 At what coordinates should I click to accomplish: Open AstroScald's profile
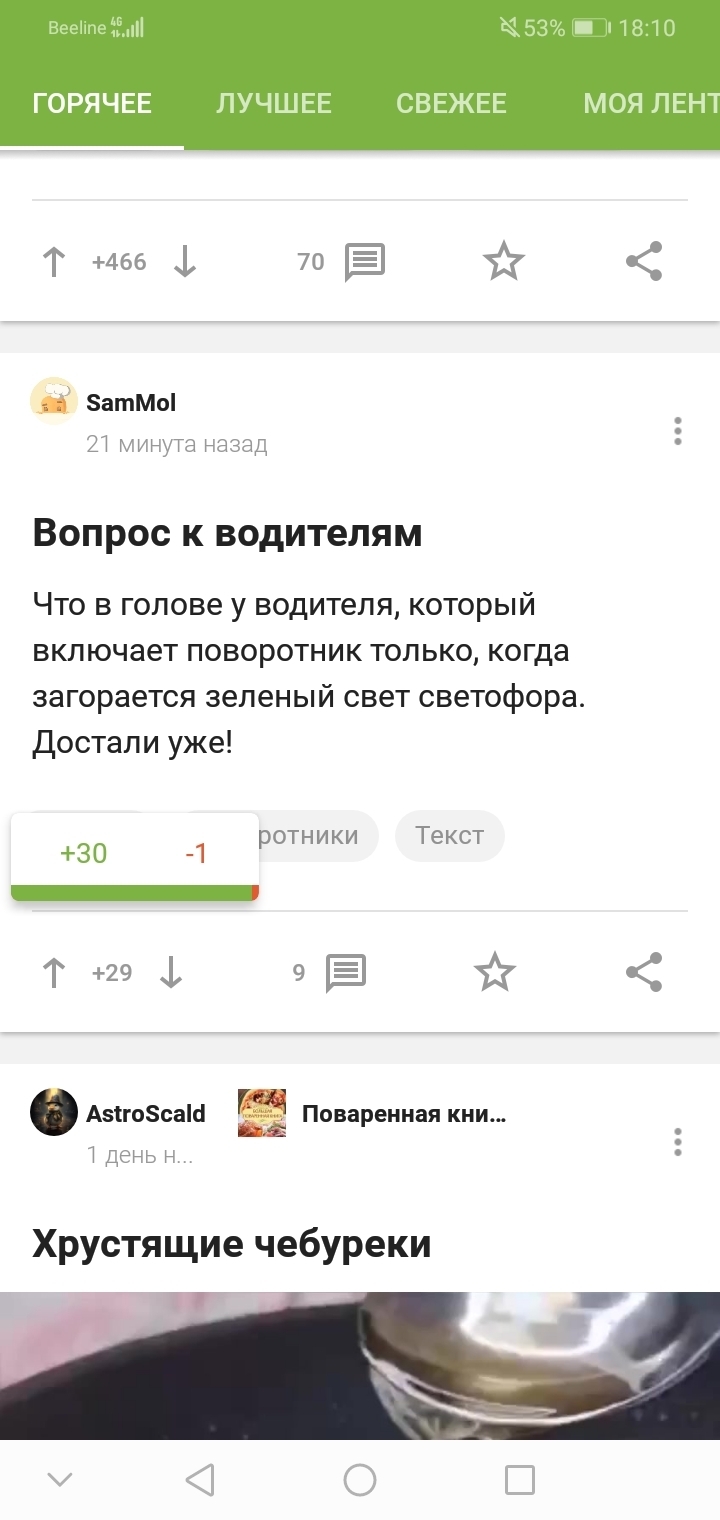[x=145, y=1113]
